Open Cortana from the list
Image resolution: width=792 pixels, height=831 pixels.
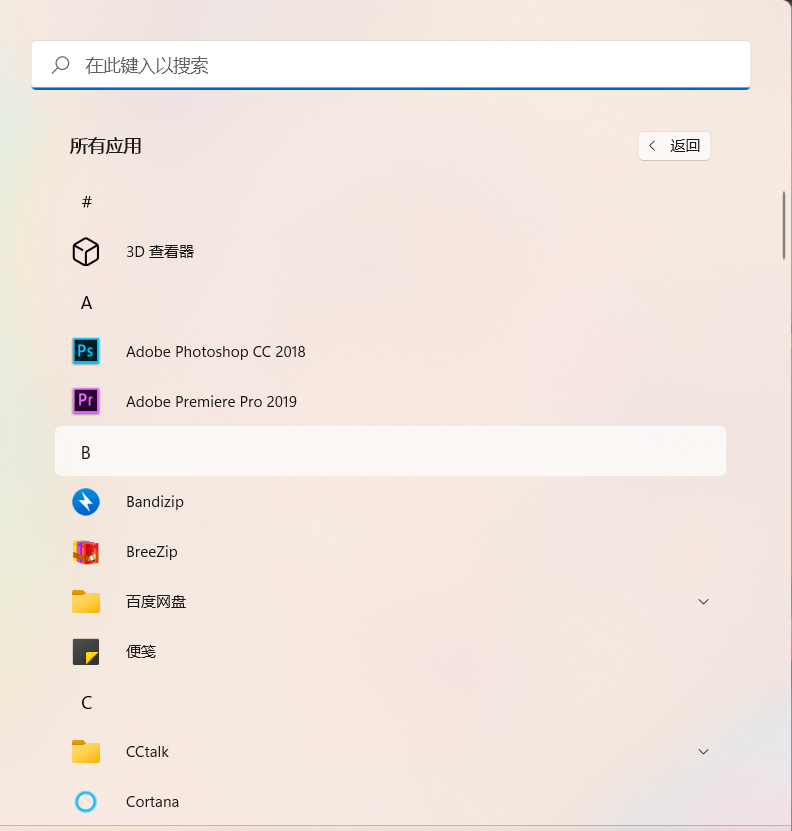pos(152,802)
